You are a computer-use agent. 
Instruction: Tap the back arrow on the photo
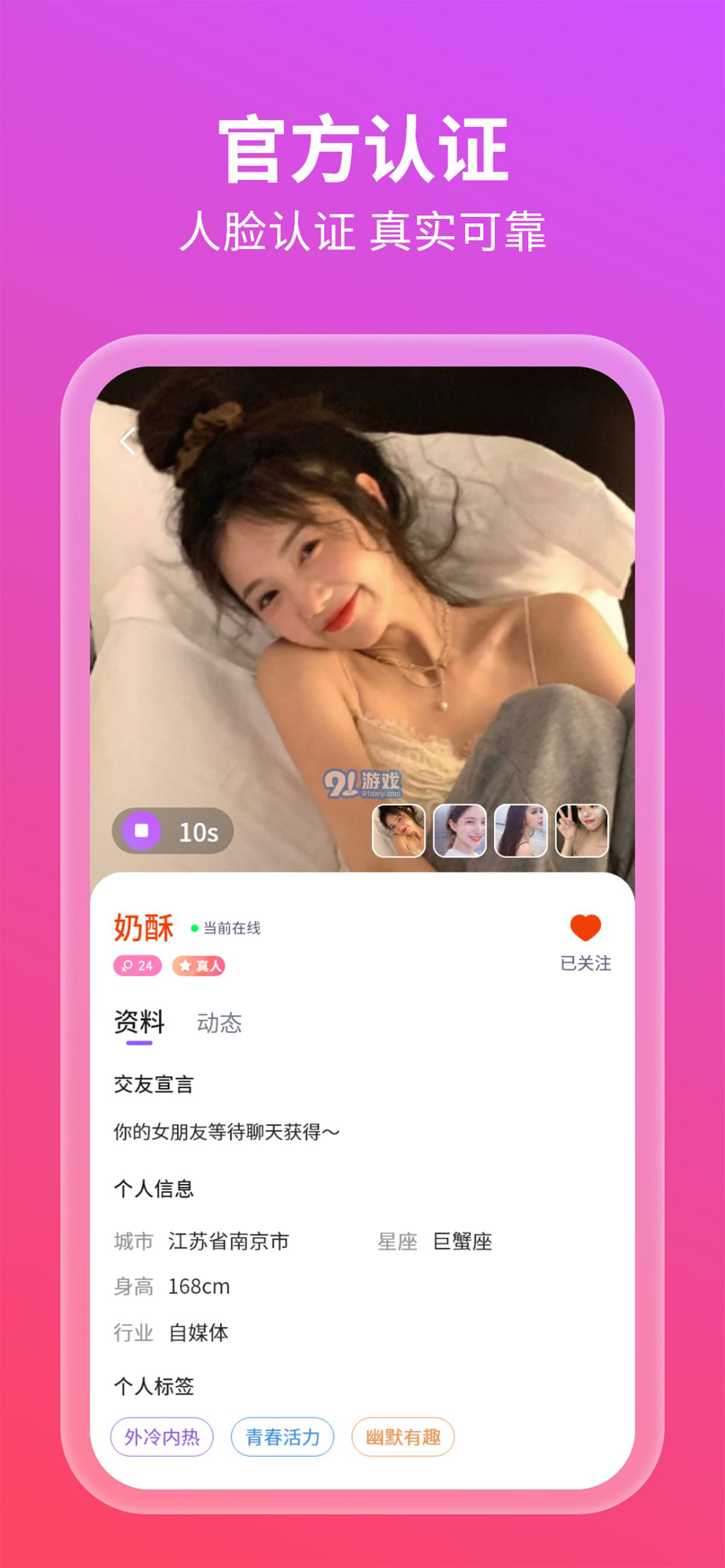[130, 440]
